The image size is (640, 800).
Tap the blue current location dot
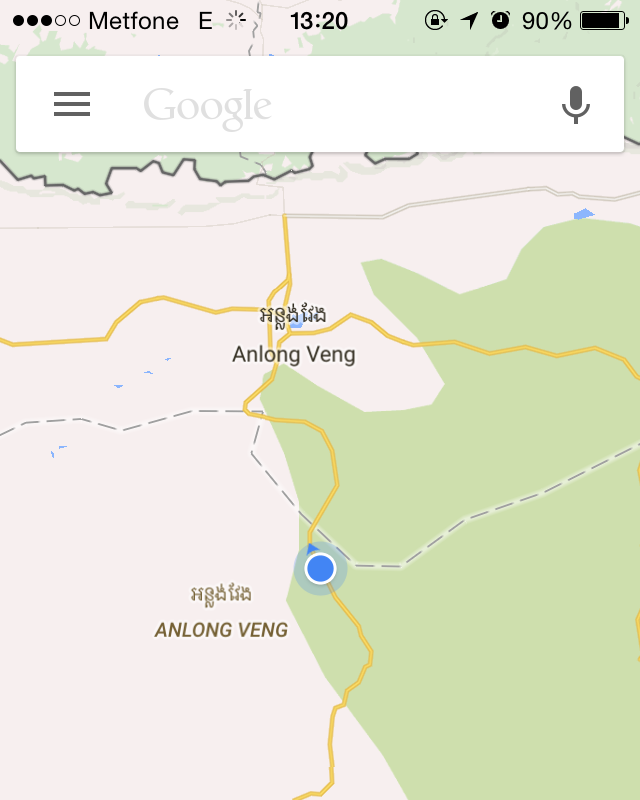point(320,569)
